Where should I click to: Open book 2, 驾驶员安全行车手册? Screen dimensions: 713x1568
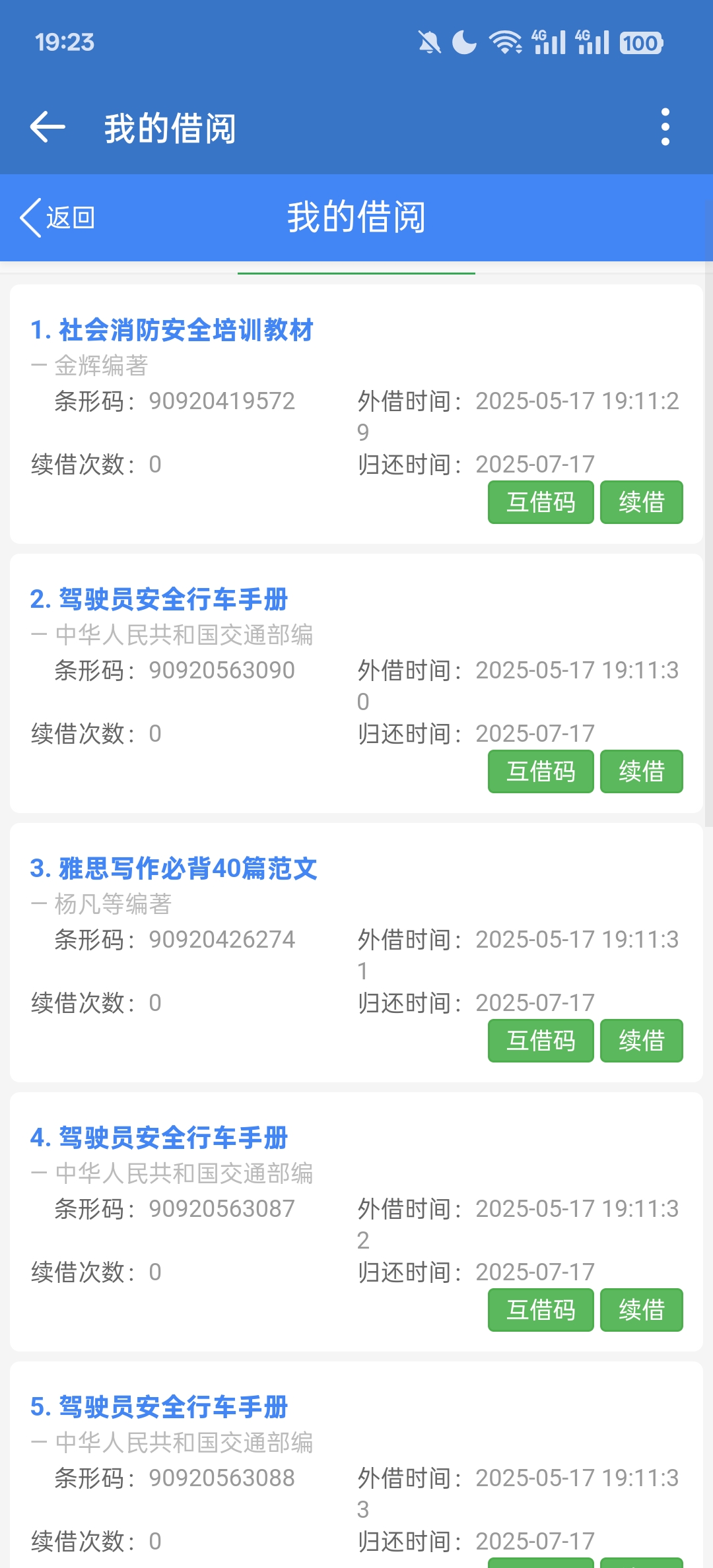159,599
